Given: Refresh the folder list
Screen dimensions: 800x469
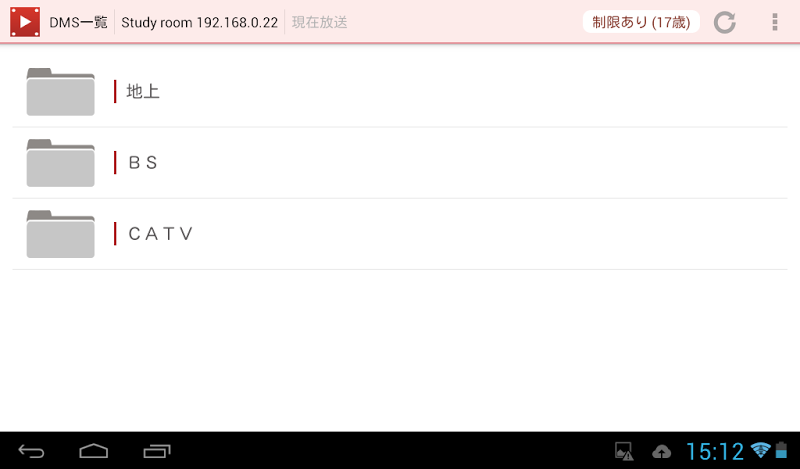Looking at the screenshot, I should click(725, 22).
